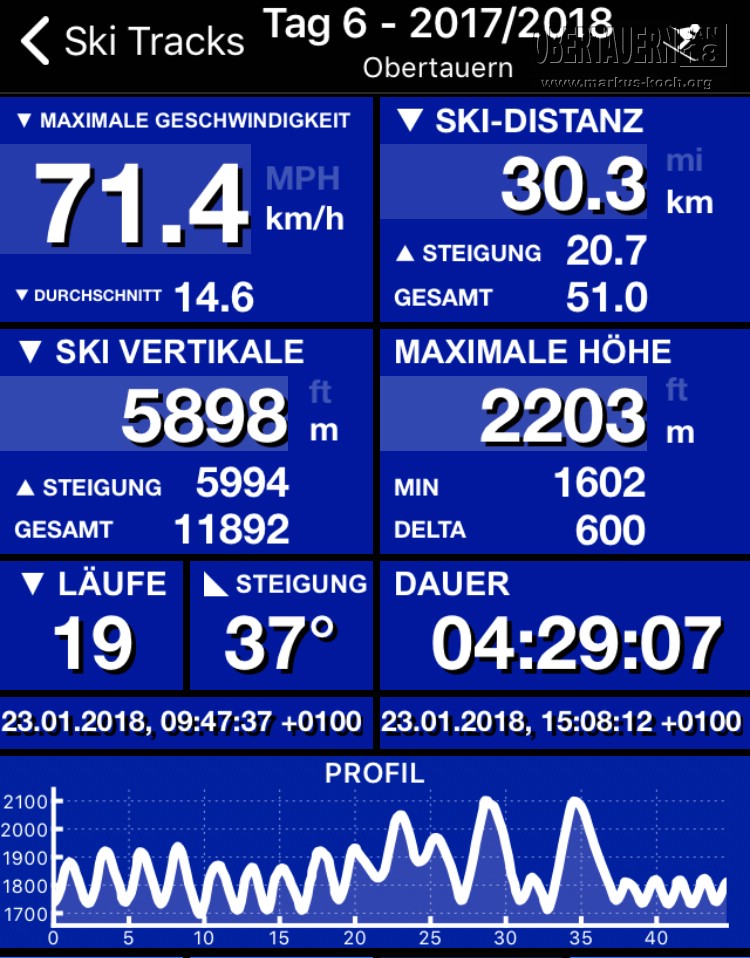Change Ski Vertikale unit to ft
Image resolution: width=750 pixels, height=958 pixels.
coord(320,391)
